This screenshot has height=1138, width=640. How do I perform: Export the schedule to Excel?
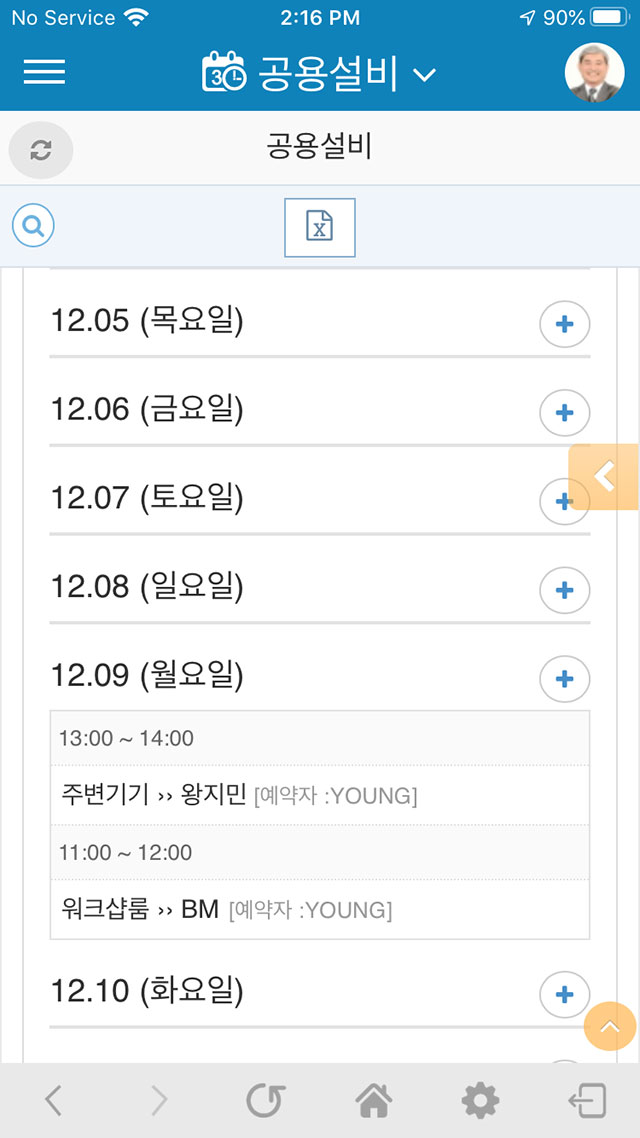(319, 227)
